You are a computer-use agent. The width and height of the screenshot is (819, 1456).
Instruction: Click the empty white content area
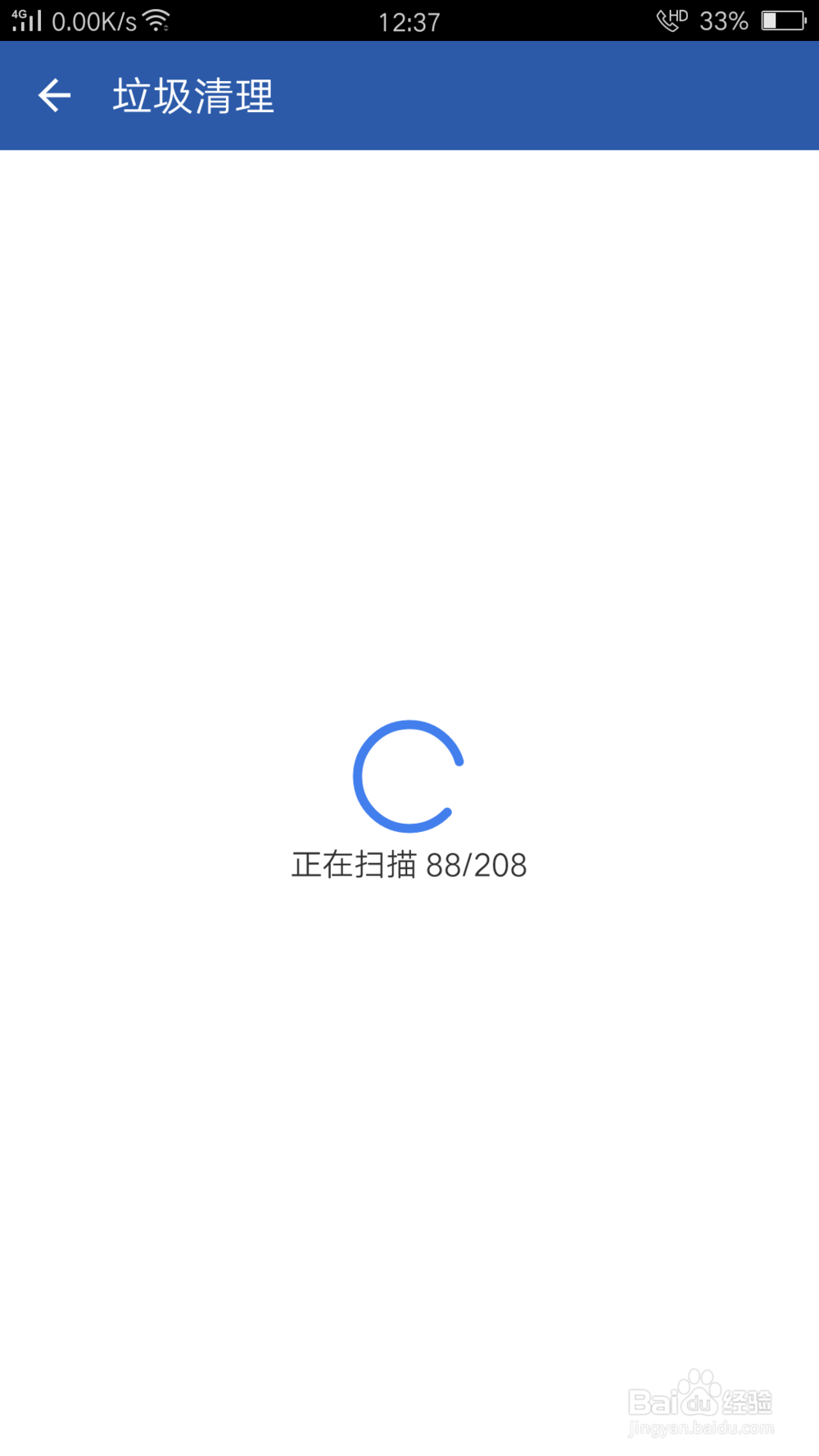click(409, 409)
